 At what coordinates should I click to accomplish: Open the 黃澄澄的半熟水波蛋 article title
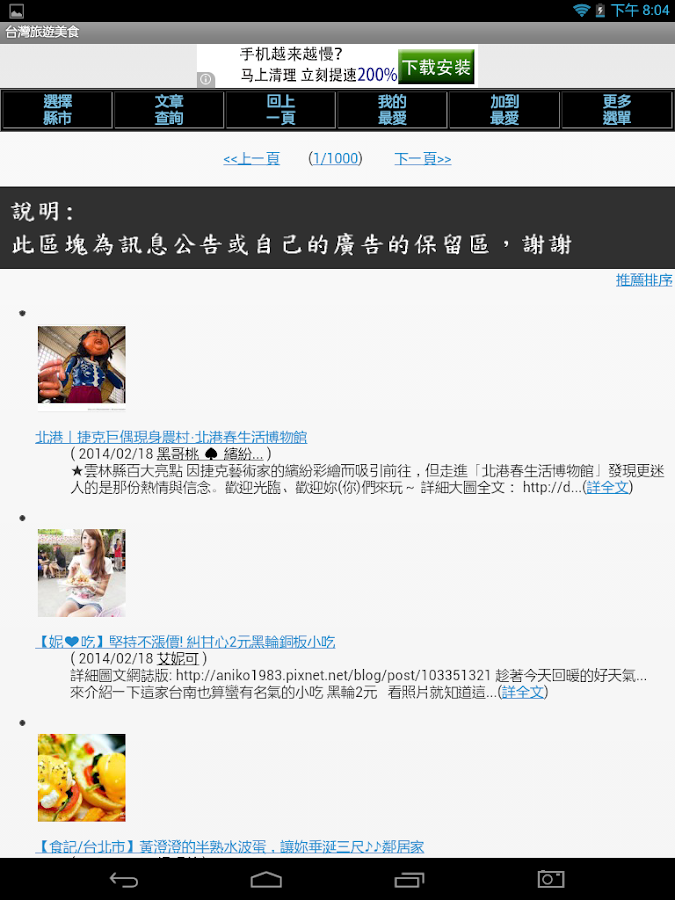click(x=229, y=847)
